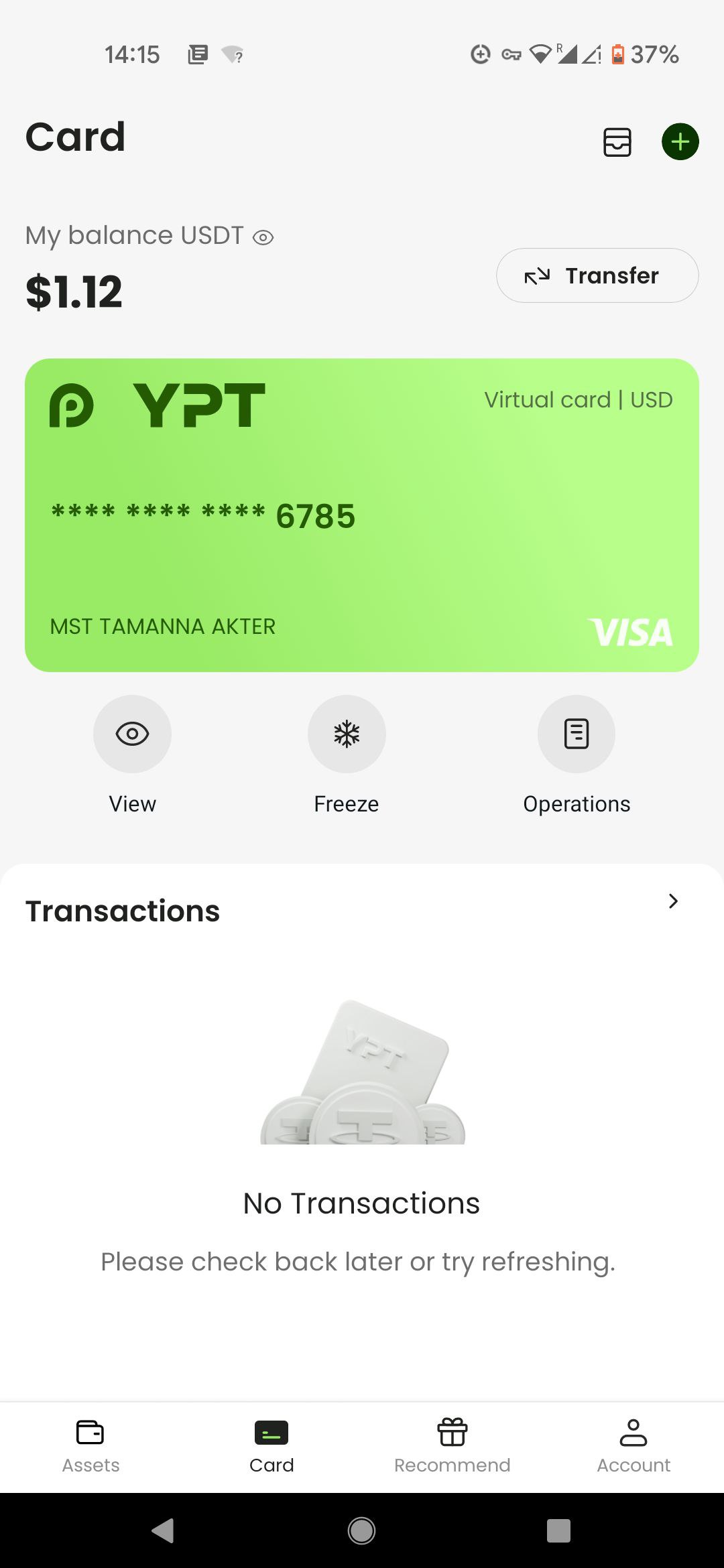Go to the Recommend tab
The image size is (724, 1568).
pos(452,1446)
